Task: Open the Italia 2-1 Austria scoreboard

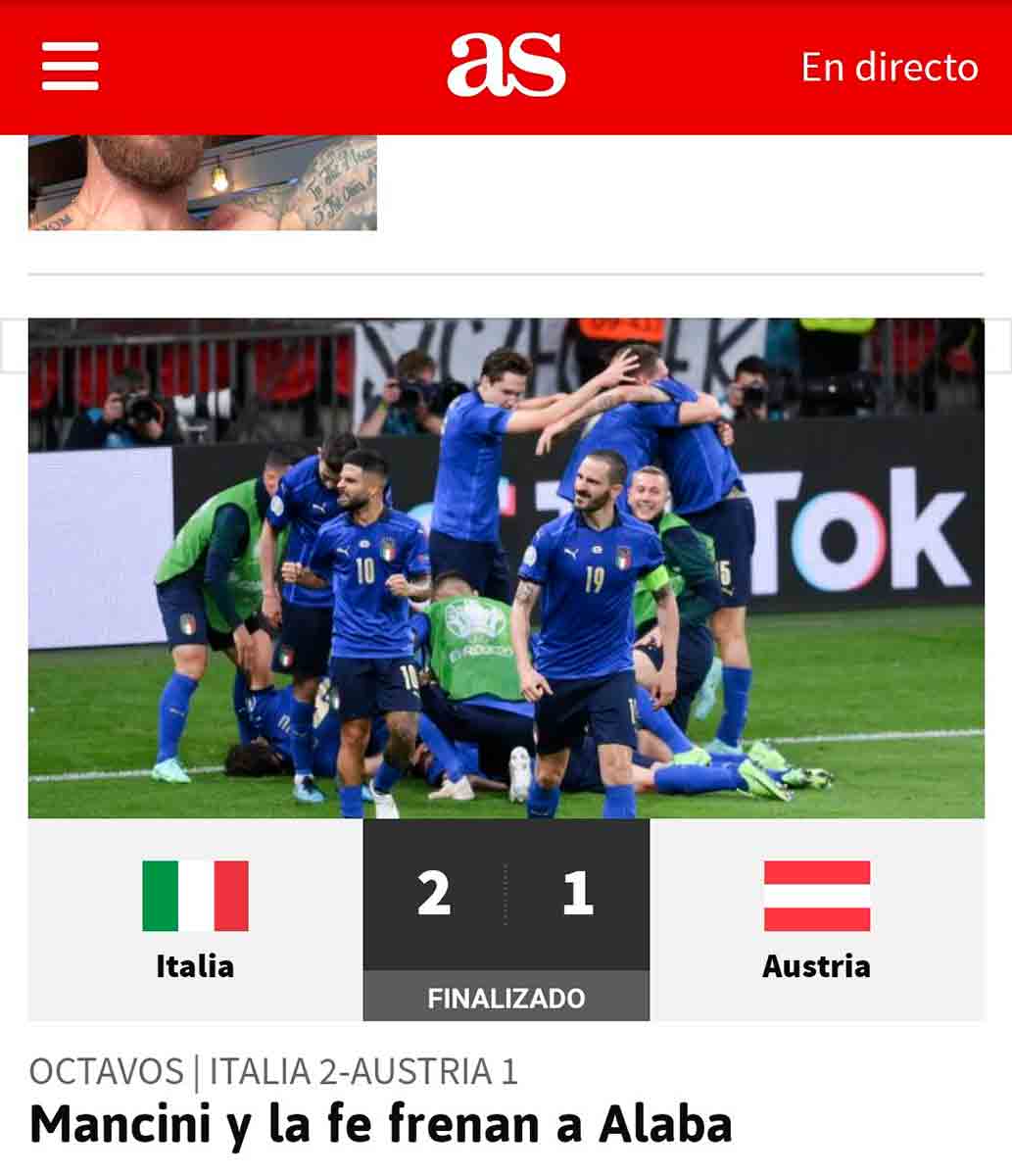Action: coord(506,919)
